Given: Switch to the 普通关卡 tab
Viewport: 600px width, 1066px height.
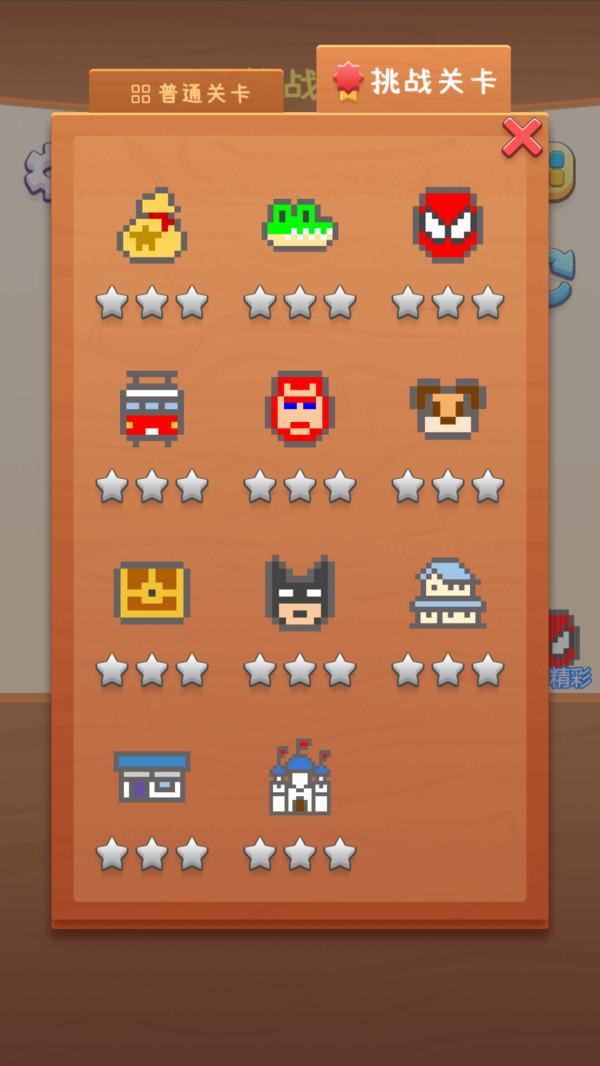Looking at the screenshot, I should coord(187,94).
